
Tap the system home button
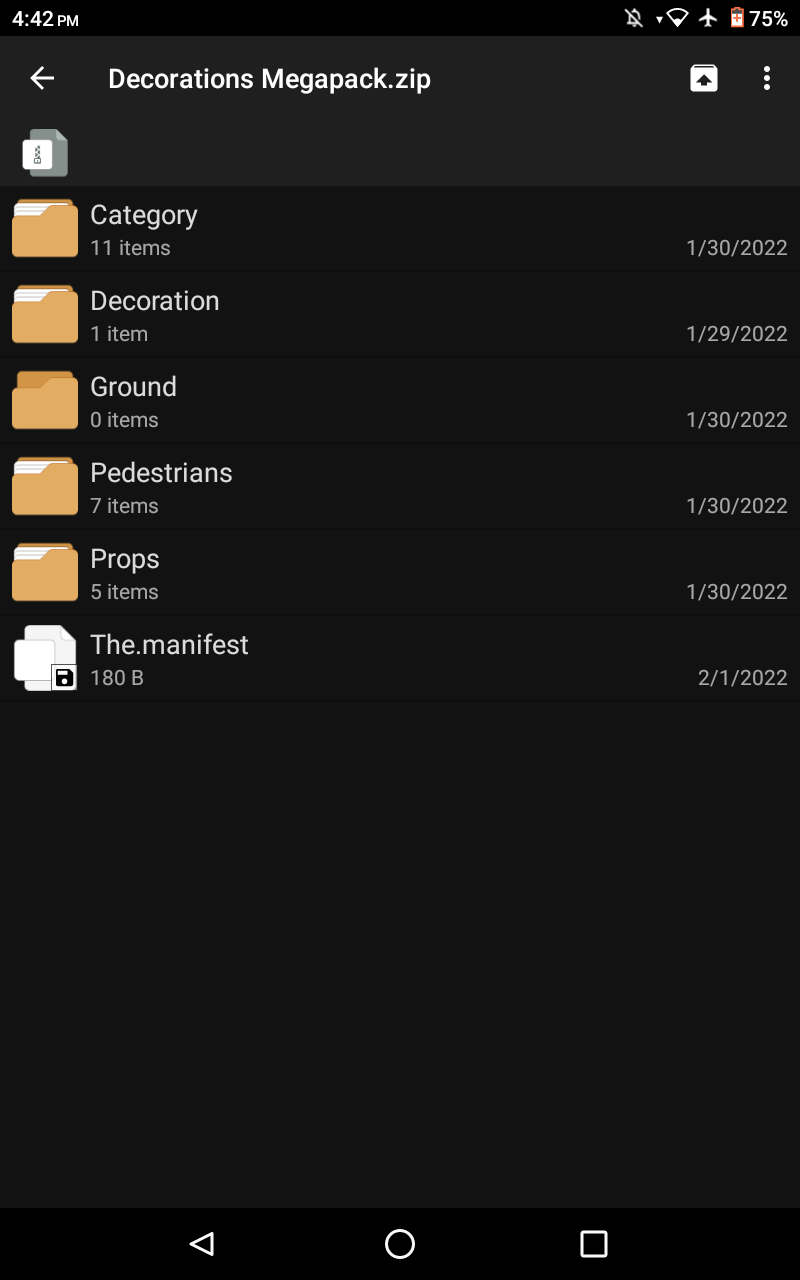[400, 1243]
